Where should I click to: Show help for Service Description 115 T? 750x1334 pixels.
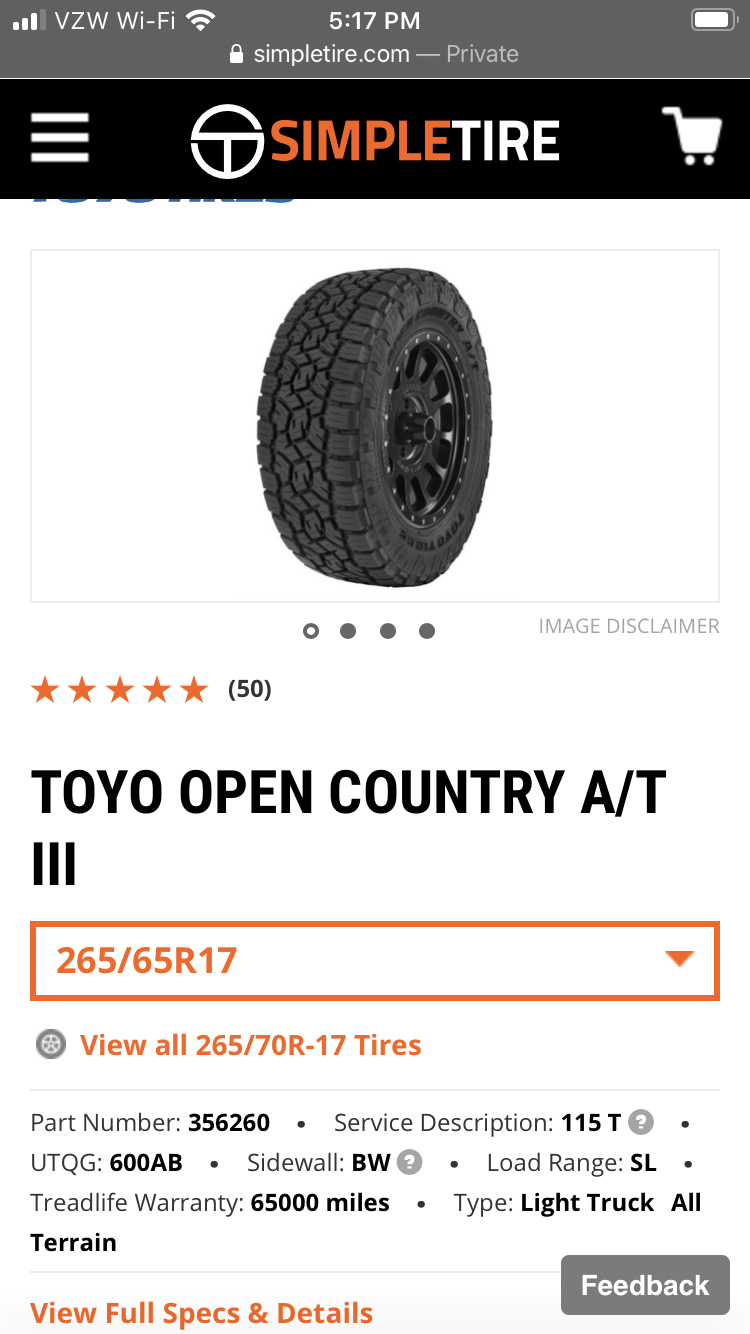(x=641, y=1122)
